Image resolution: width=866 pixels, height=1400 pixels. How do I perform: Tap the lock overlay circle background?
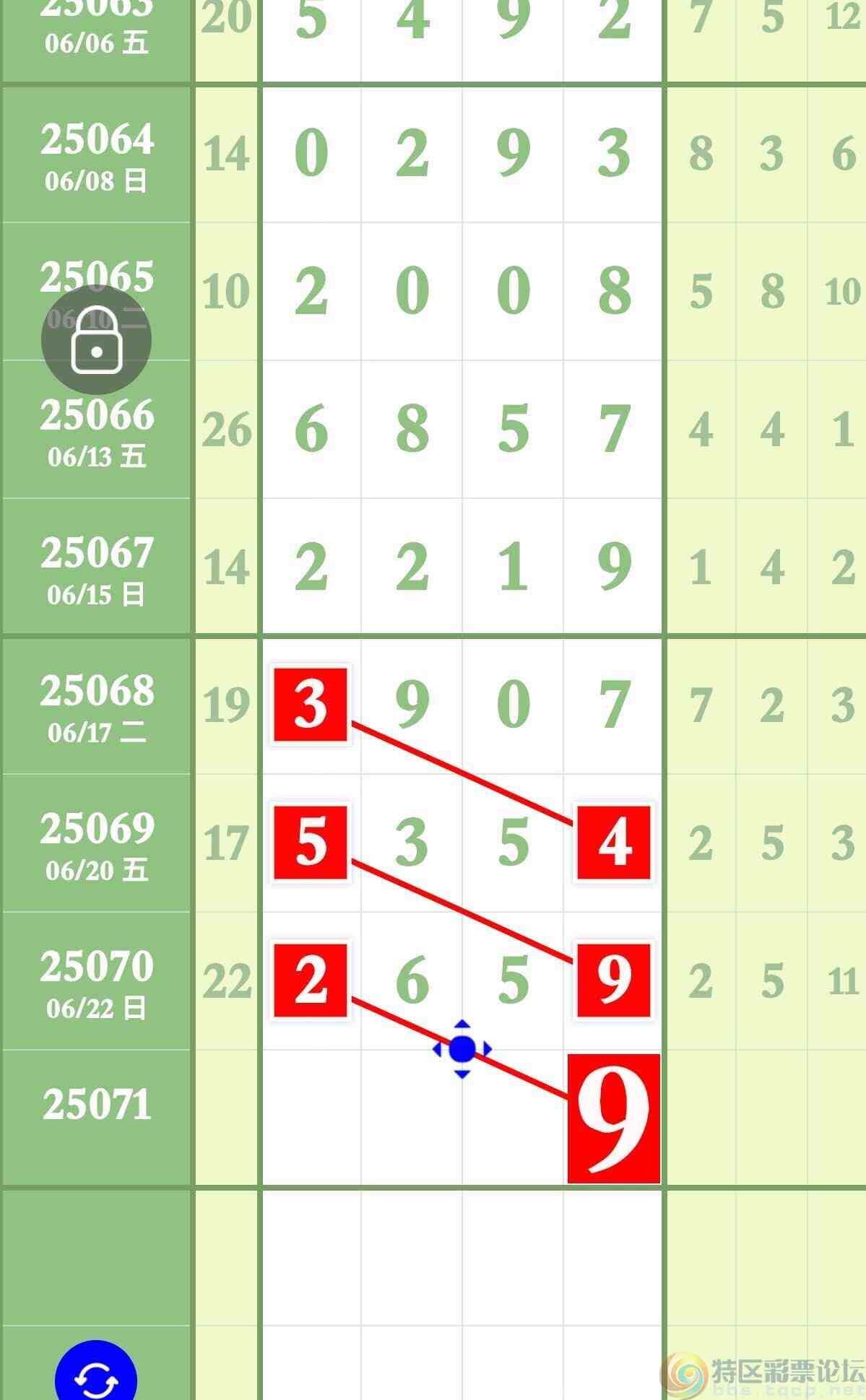[95, 339]
